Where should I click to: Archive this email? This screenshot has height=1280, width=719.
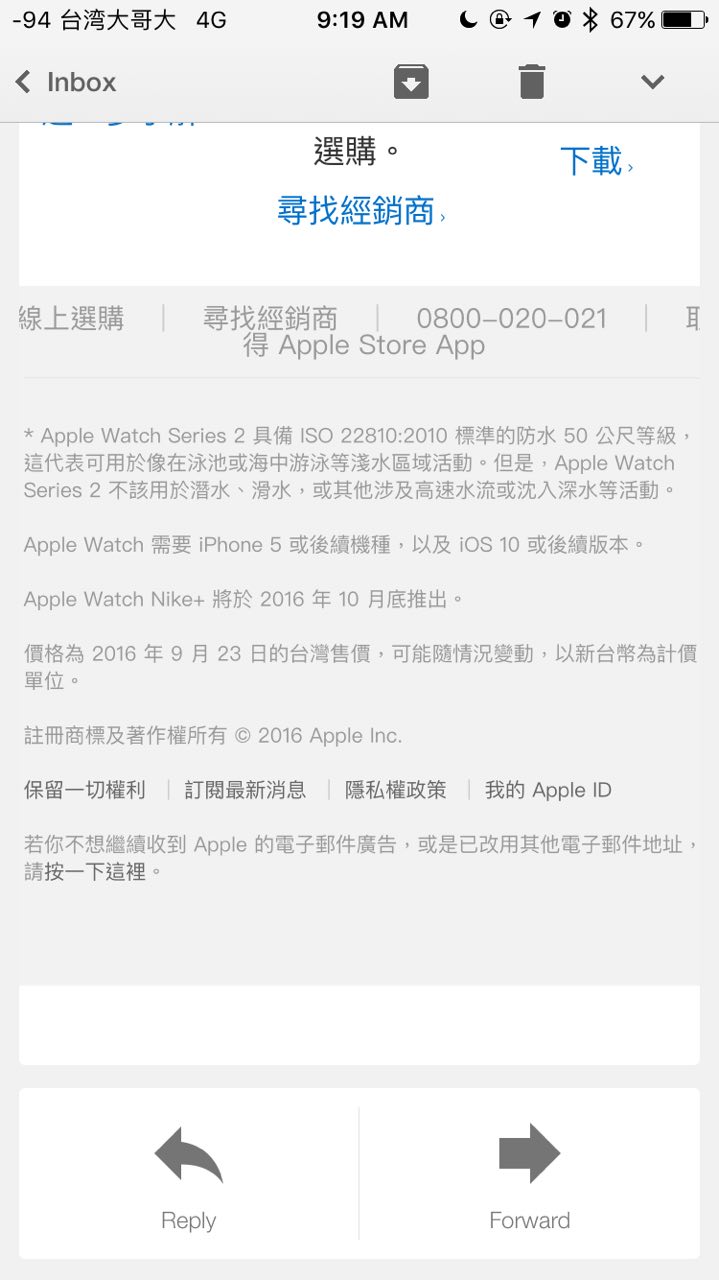[411, 81]
